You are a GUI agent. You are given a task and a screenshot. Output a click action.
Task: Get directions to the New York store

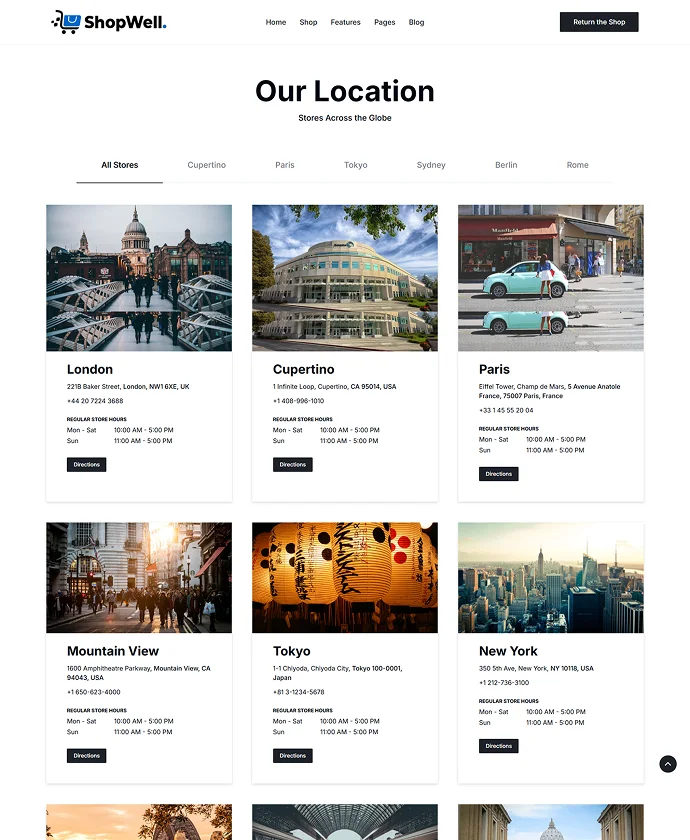click(498, 745)
